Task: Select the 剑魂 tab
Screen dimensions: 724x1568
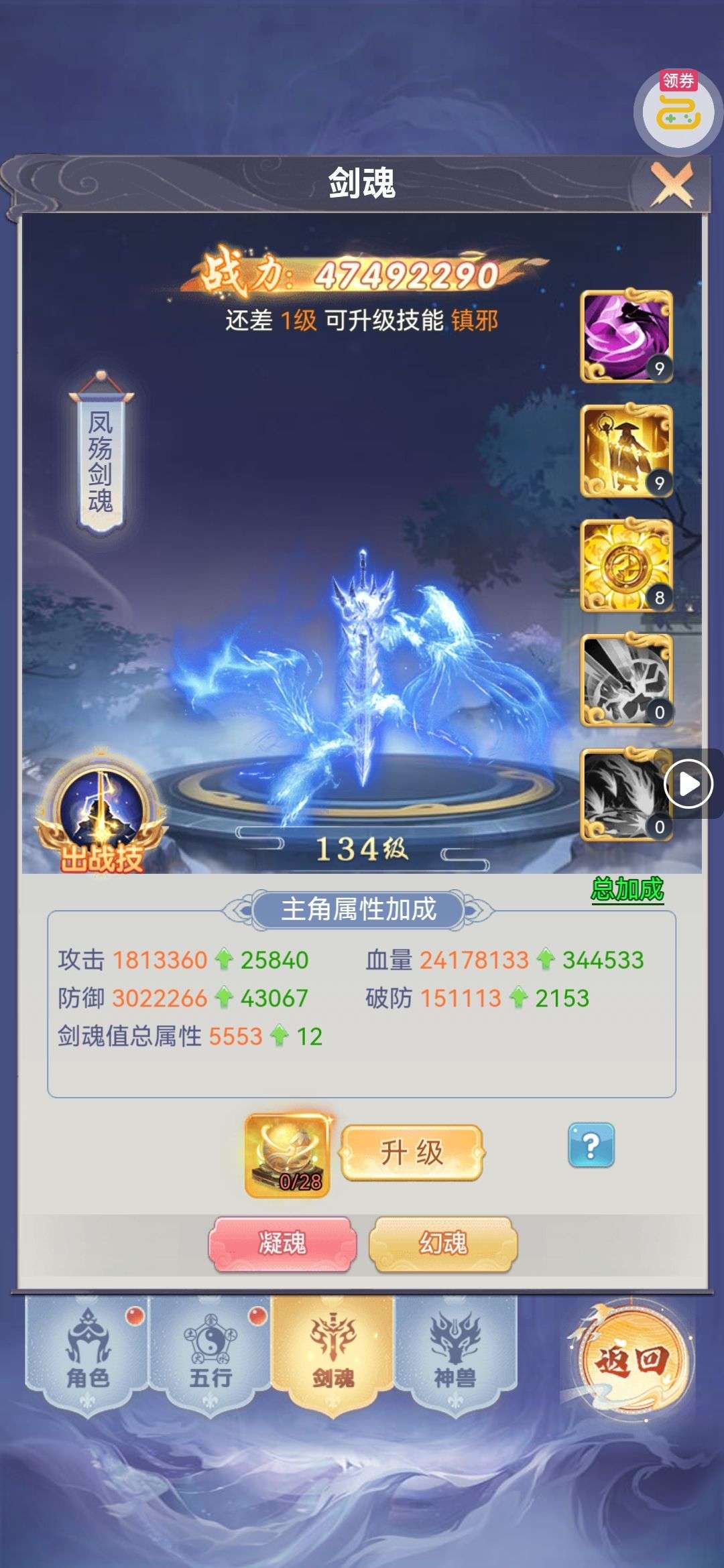Action: (333, 1352)
